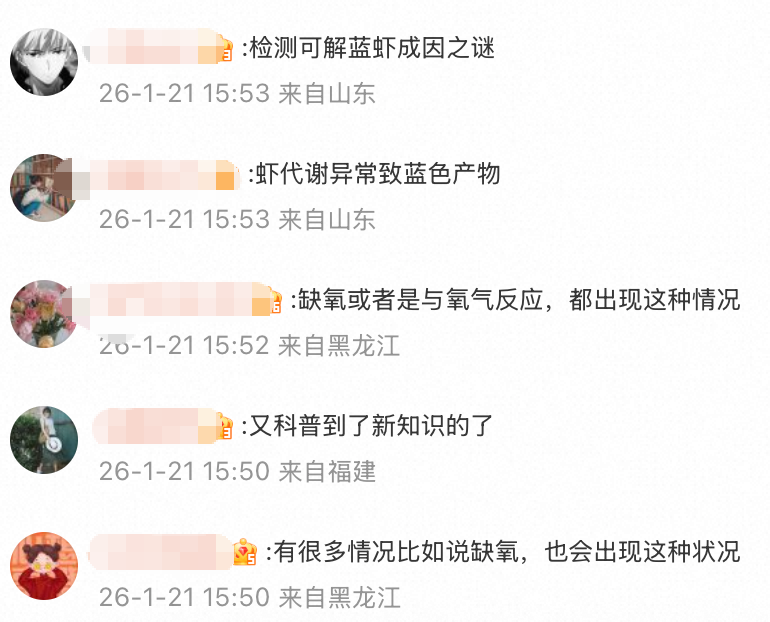Open avatar of commenter on 检测可解蓝虾成因之谜
Viewport: 770px width, 622px height.
(x=44, y=62)
